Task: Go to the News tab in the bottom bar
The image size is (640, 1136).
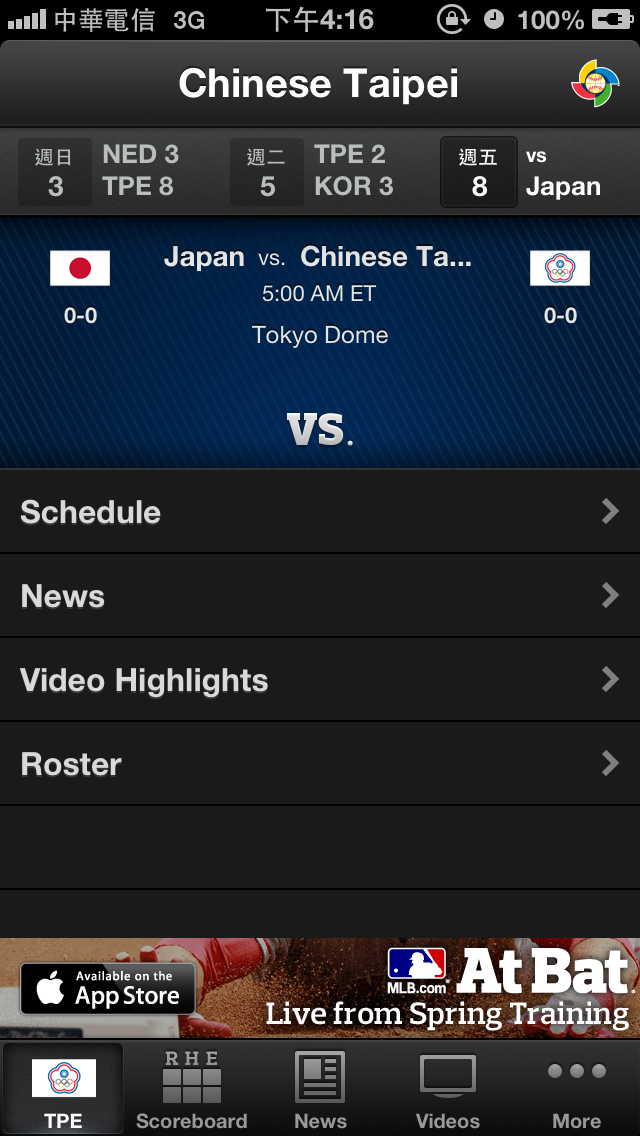Action: (320, 1088)
